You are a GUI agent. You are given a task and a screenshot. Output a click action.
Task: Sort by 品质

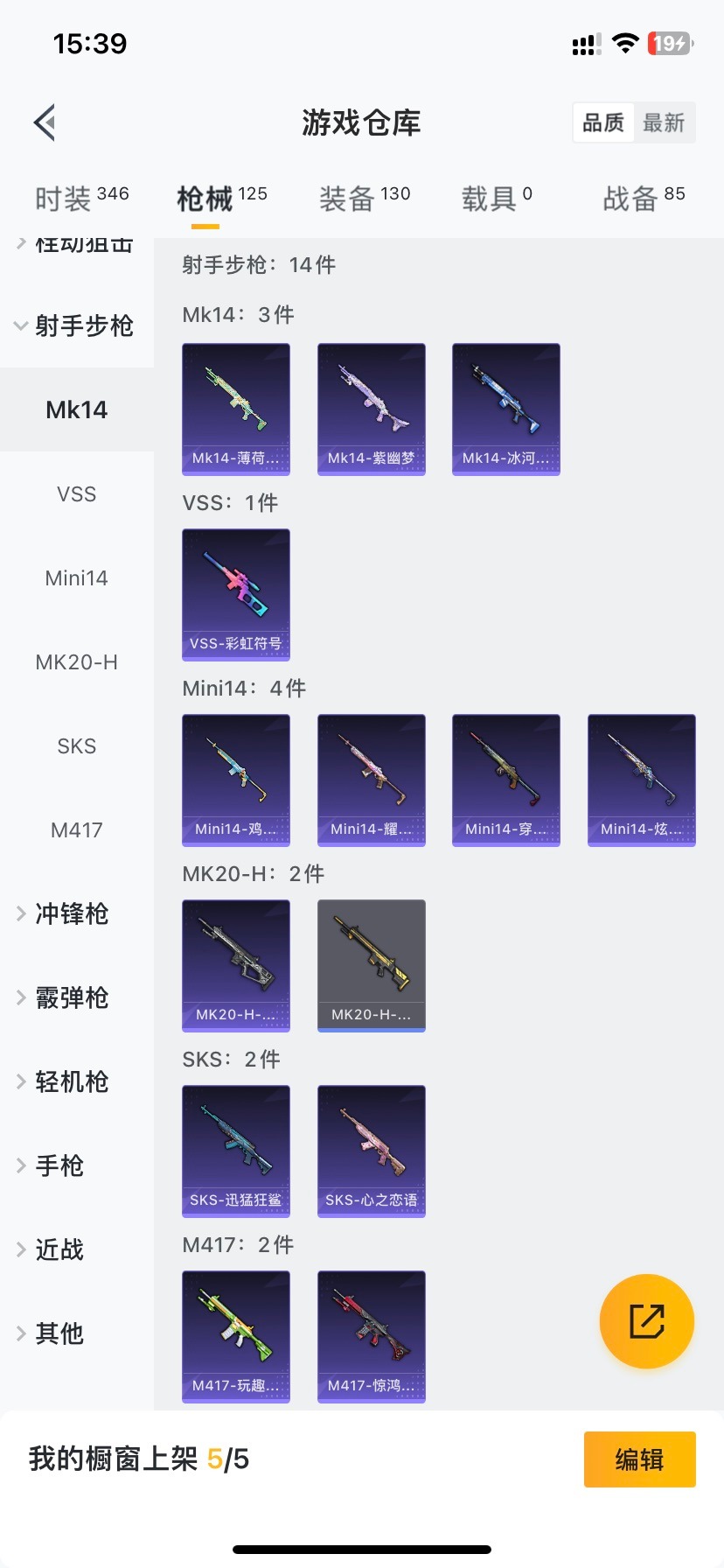603,122
